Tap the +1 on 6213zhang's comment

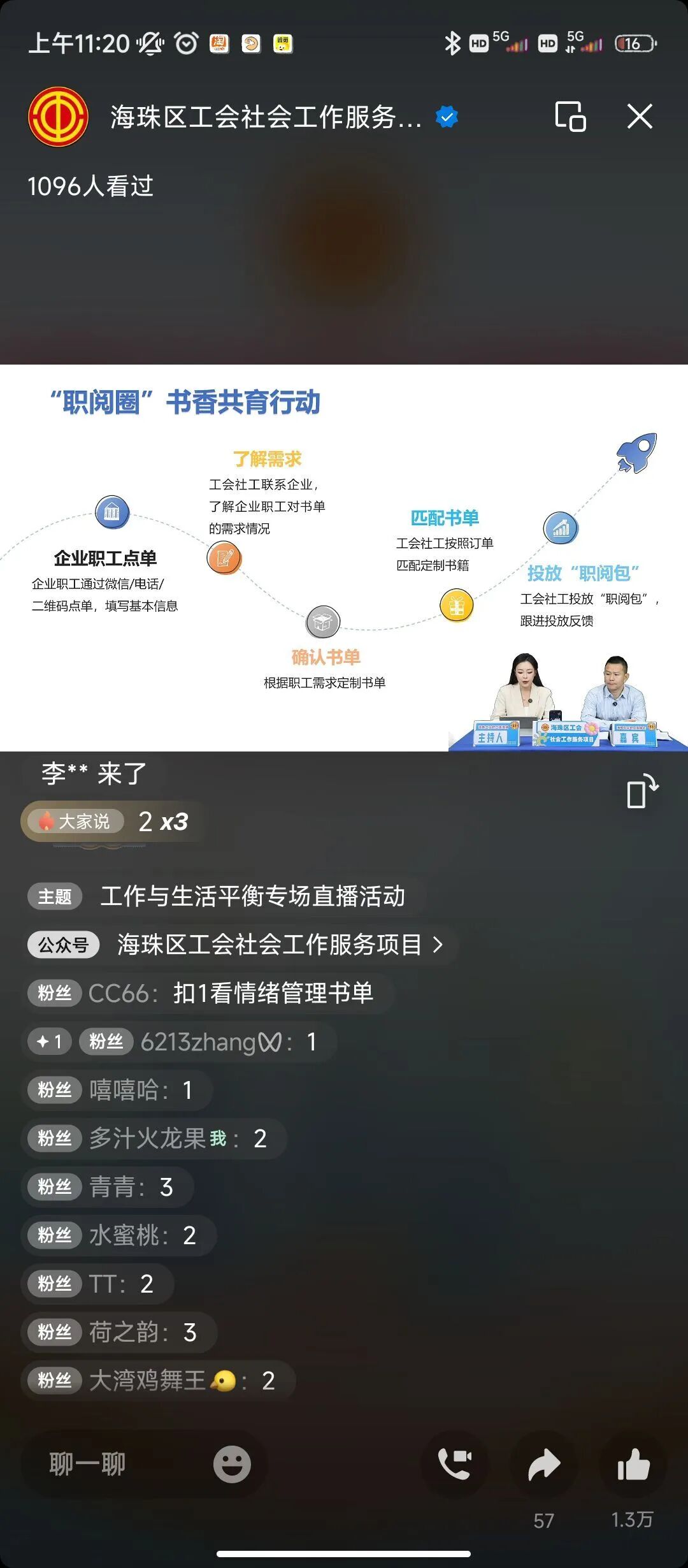pyautogui.click(x=48, y=1042)
